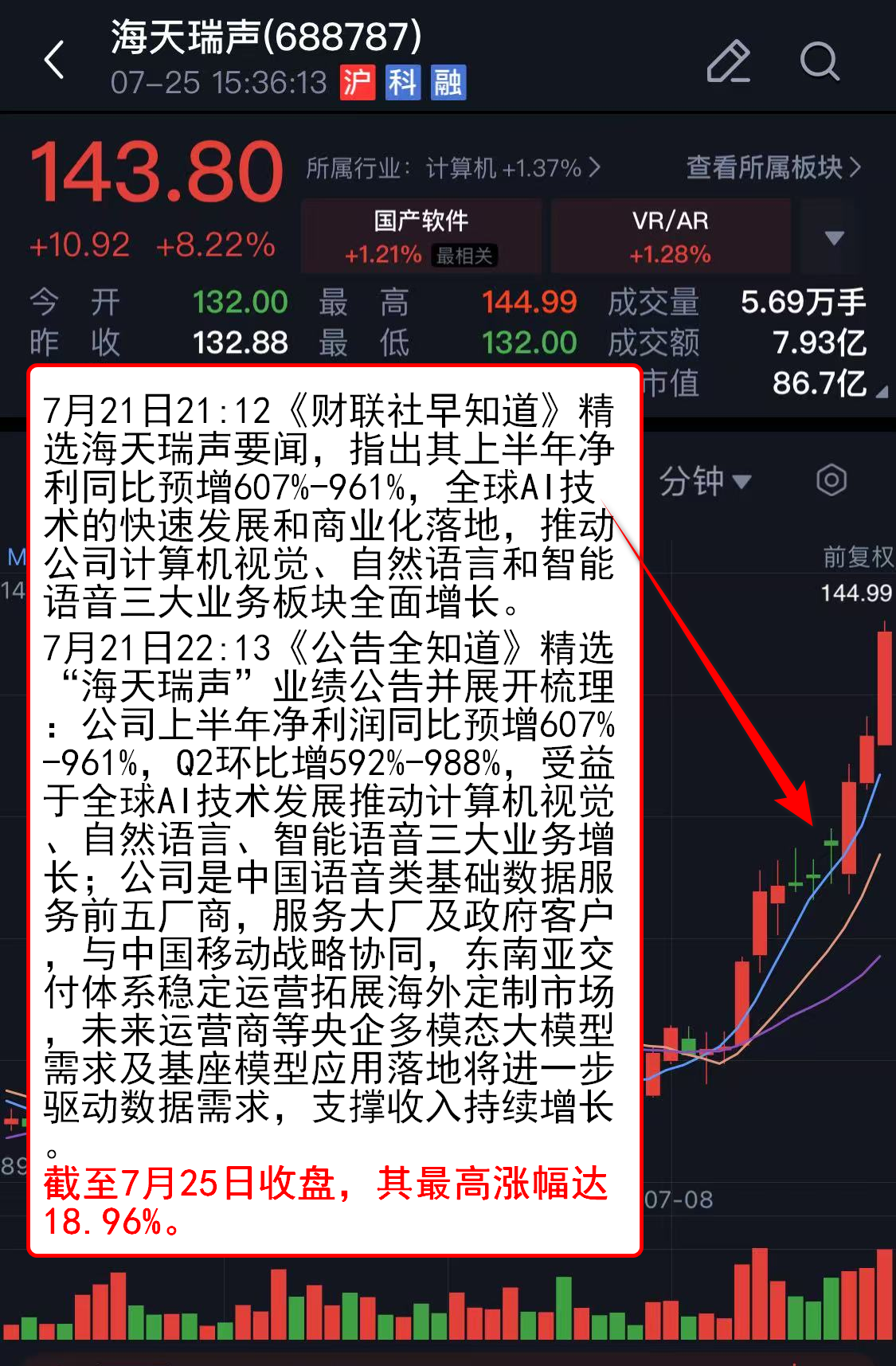Expand the sector list dropdown arrow
Screen dimensions: 896x1366
[x=833, y=237]
